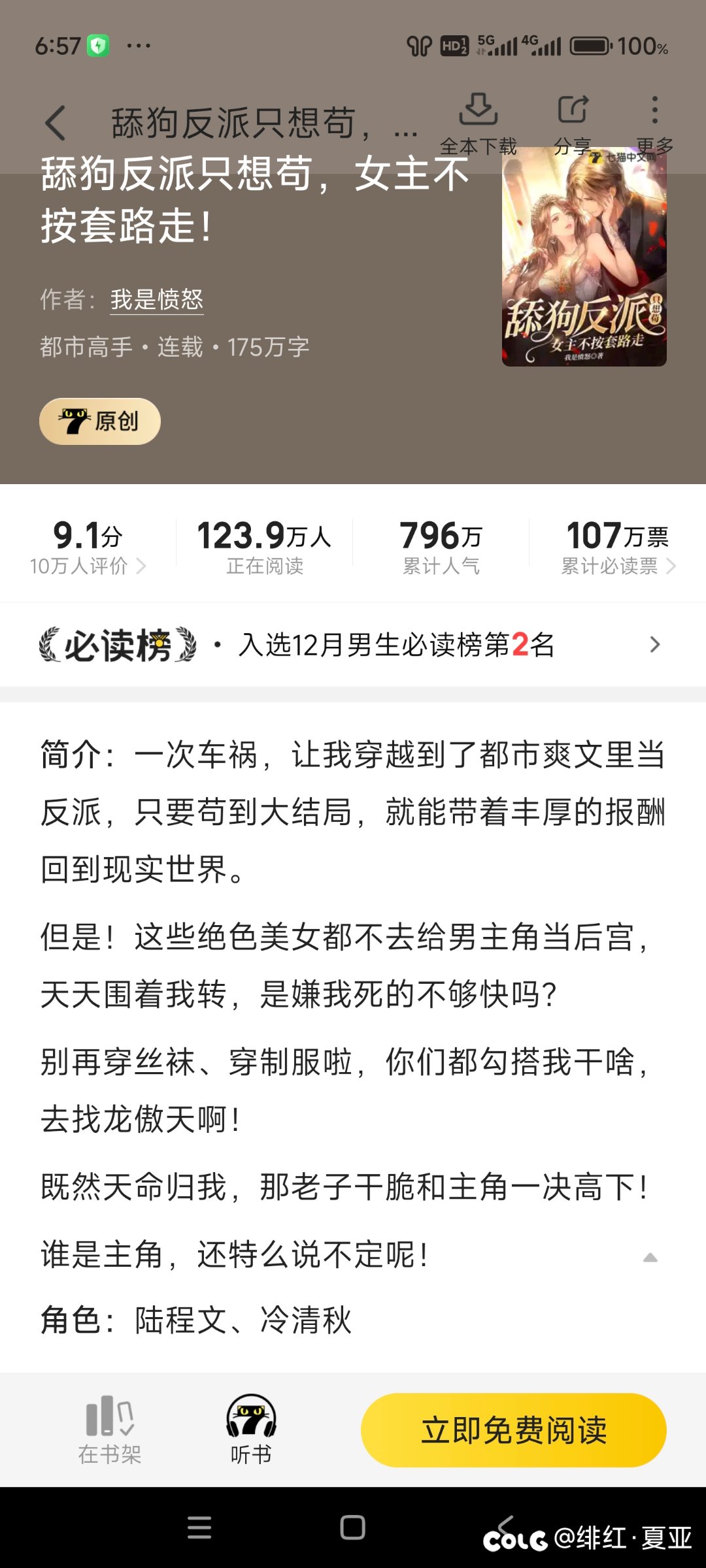Tap 立即免费阅读 to start reading
Image resolution: width=706 pixels, height=1568 pixels.
(514, 1430)
